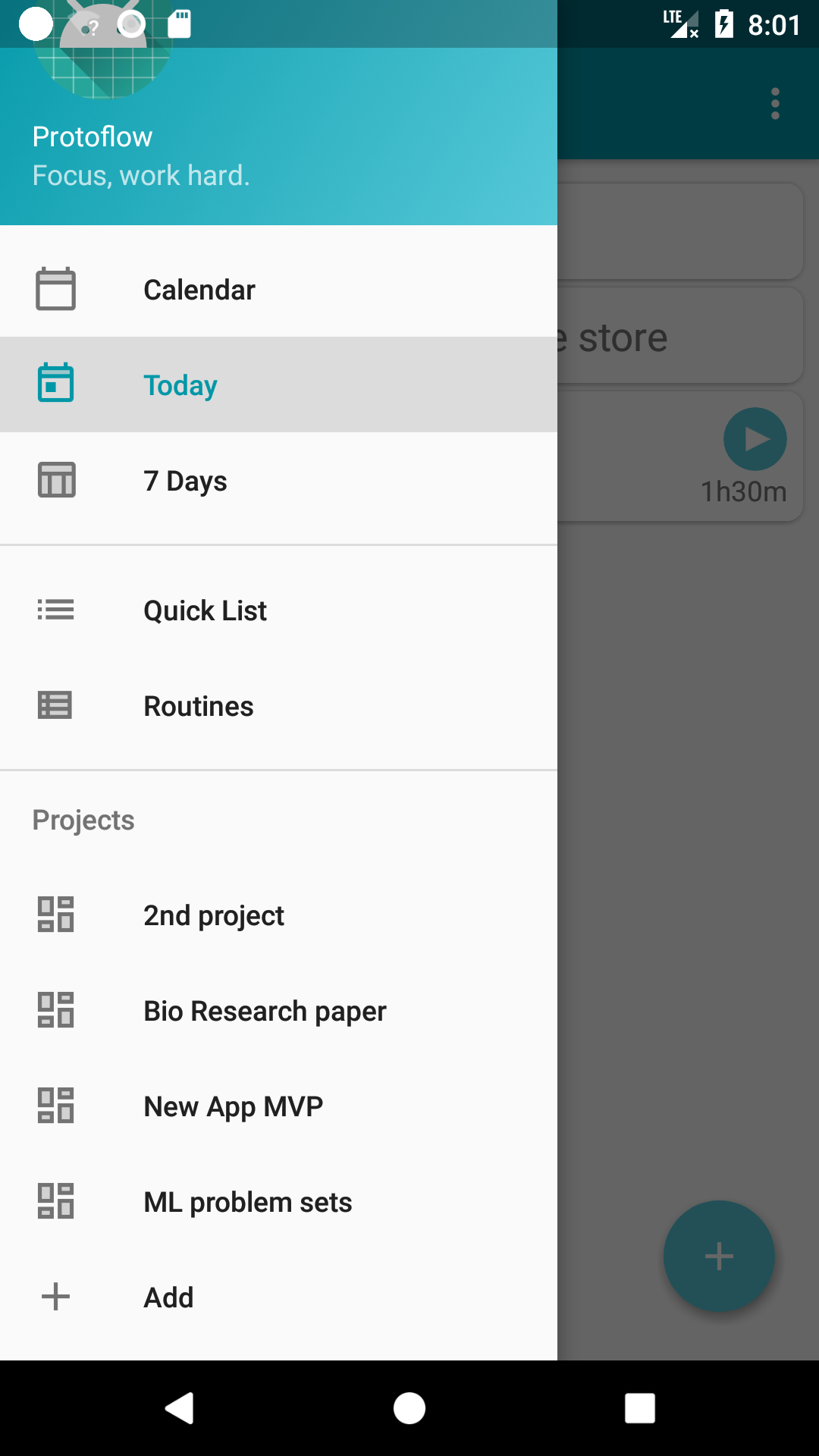Select the Quick List label
Viewport: 819px width, 1456px height.
click(x=205, y=610)
